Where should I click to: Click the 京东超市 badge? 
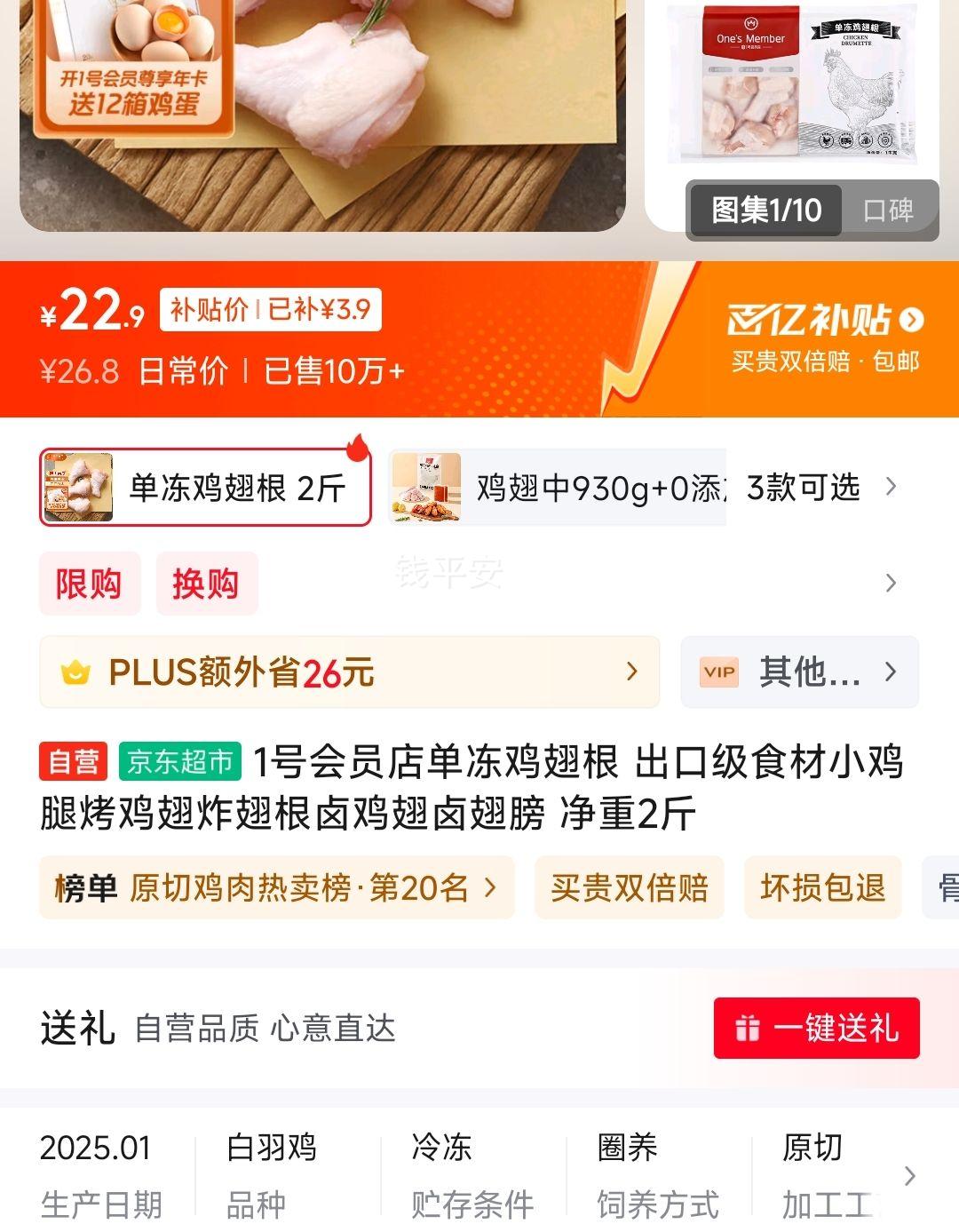pos(178,762)
